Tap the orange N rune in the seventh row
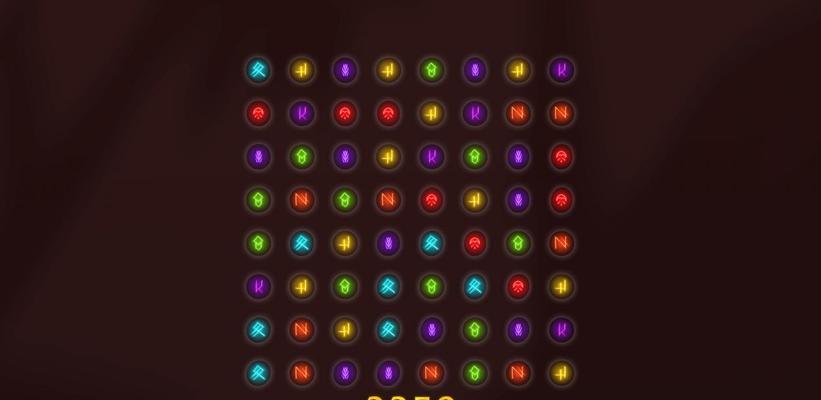 tap(301, 330)
